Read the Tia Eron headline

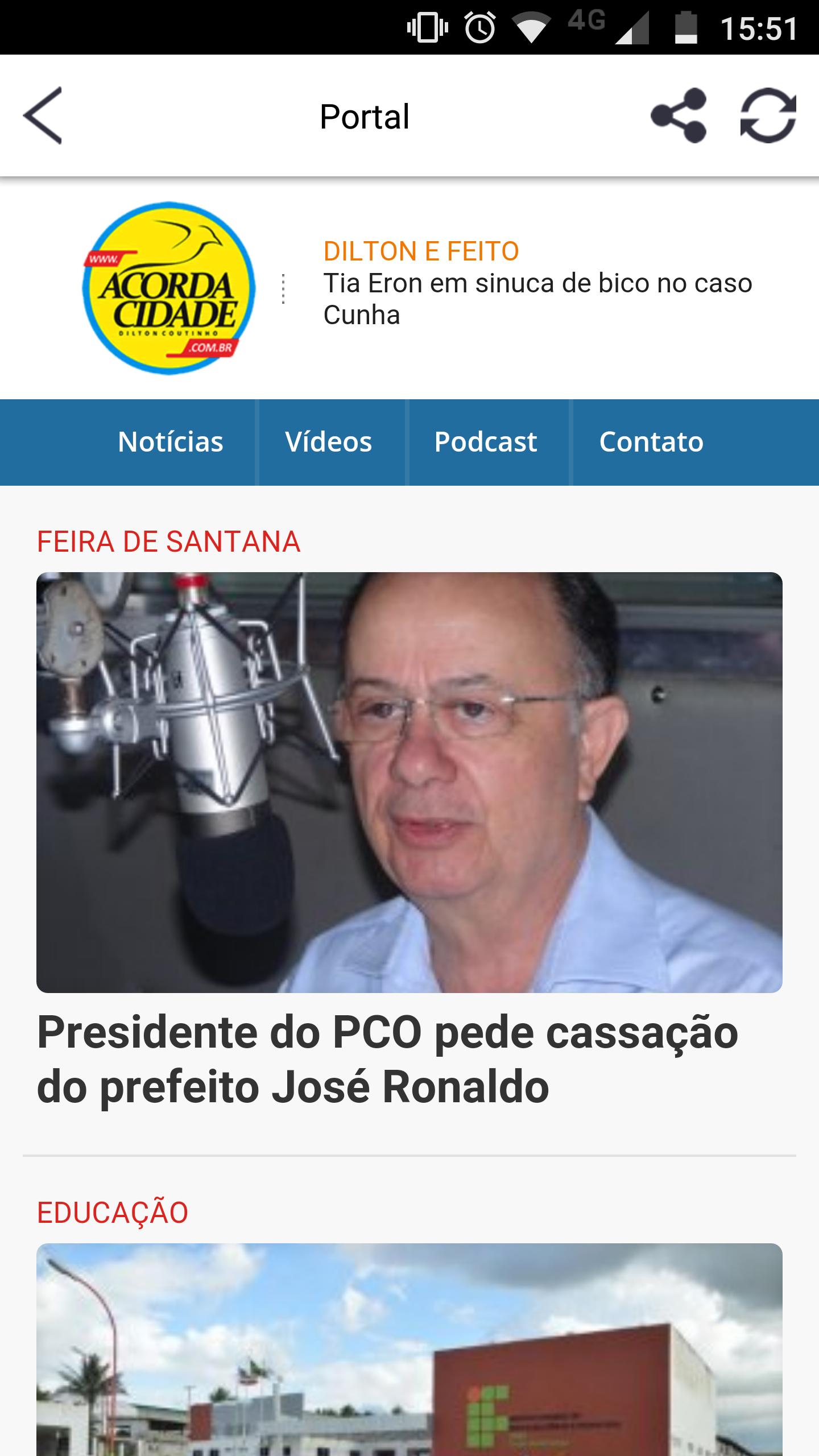coord(537,299)
